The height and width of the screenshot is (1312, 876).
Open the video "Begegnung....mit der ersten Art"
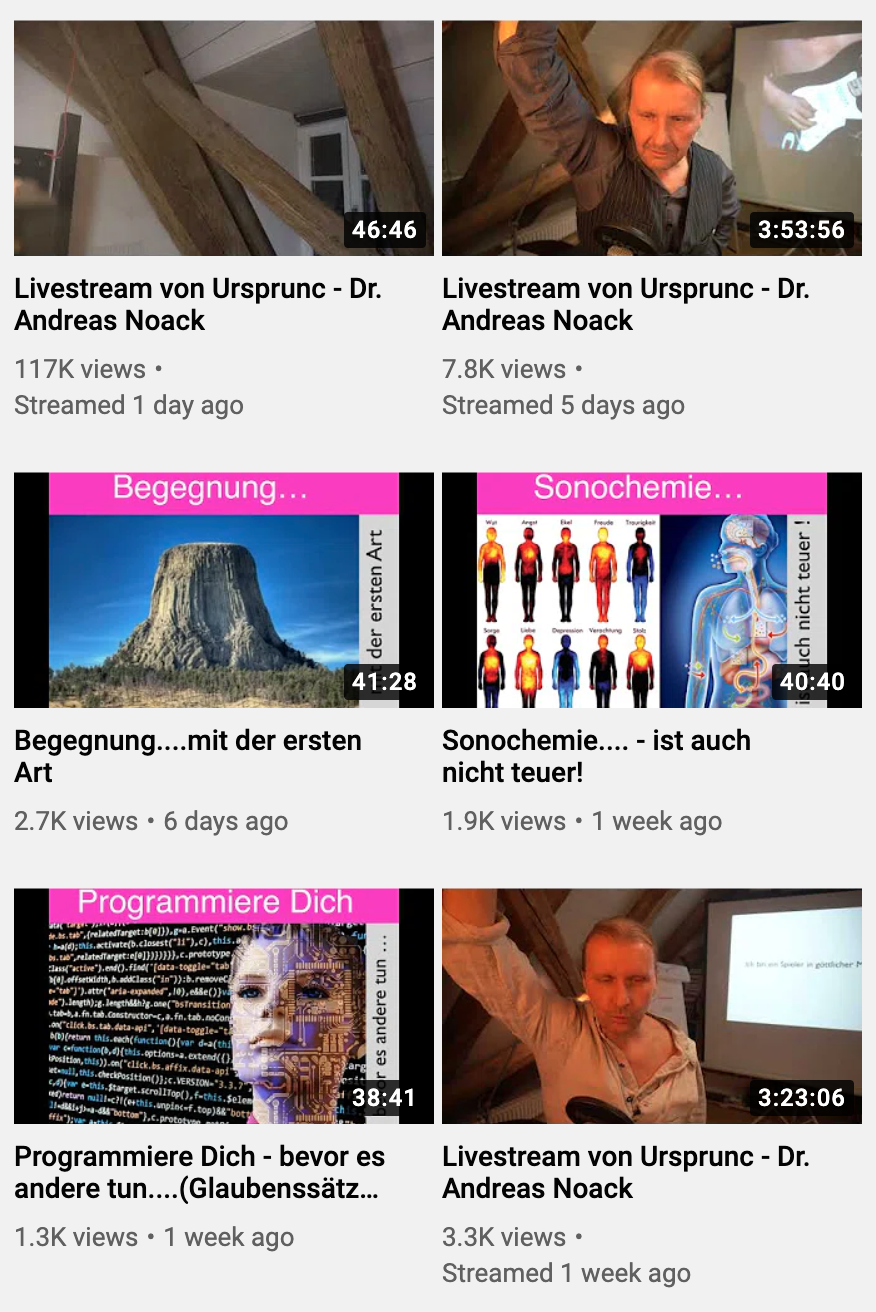pos(223,590)
